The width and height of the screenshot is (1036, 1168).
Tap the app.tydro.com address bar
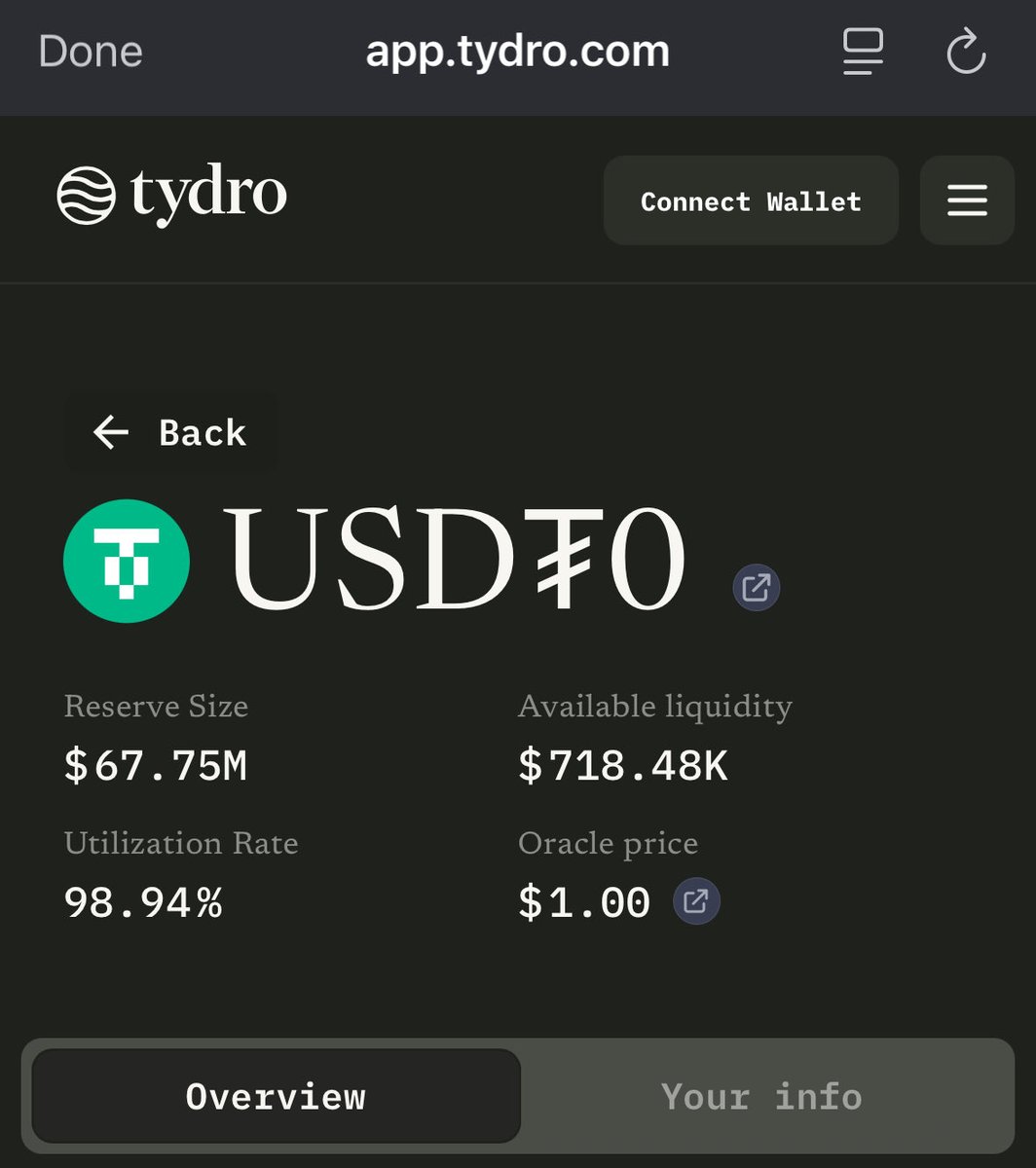pos(517,52)
